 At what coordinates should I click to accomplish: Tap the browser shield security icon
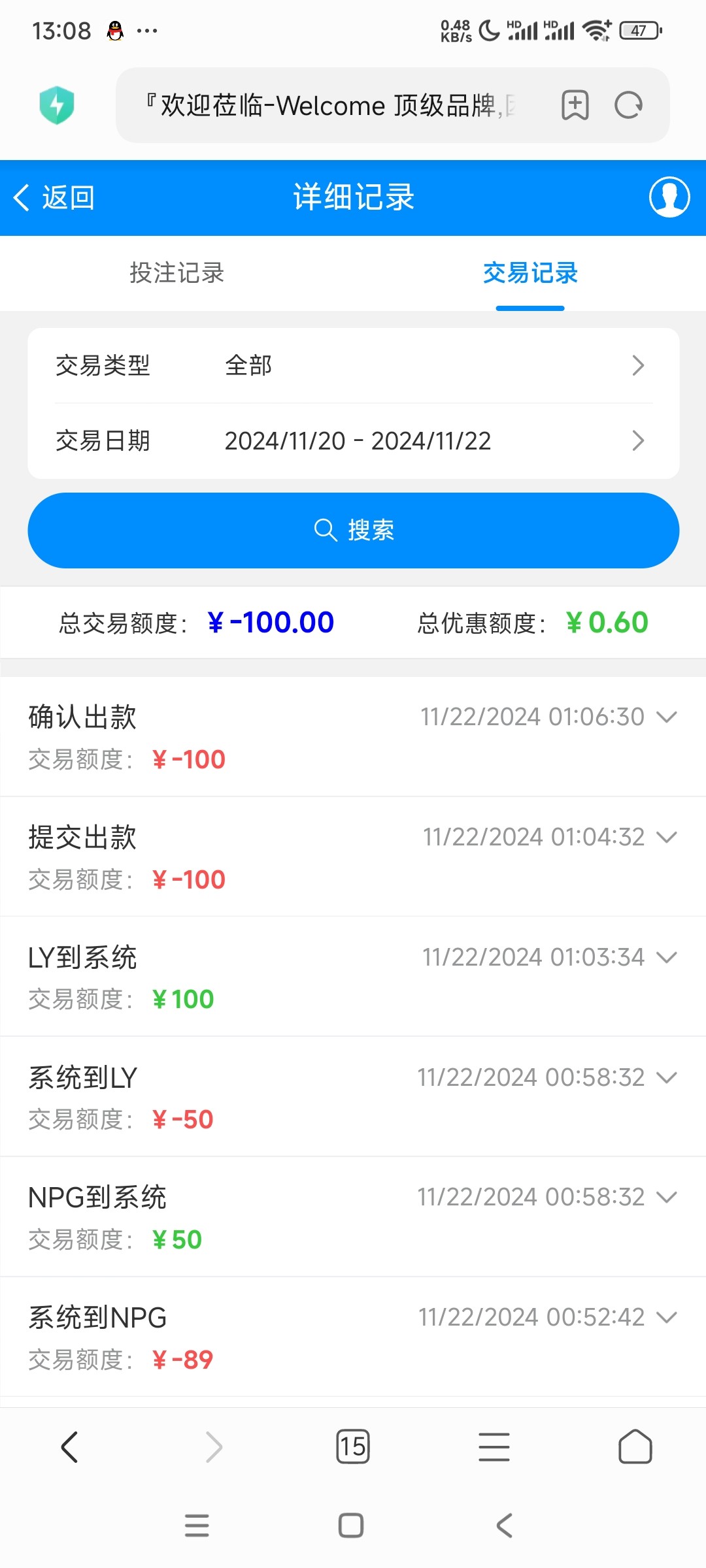pos(57,105)
